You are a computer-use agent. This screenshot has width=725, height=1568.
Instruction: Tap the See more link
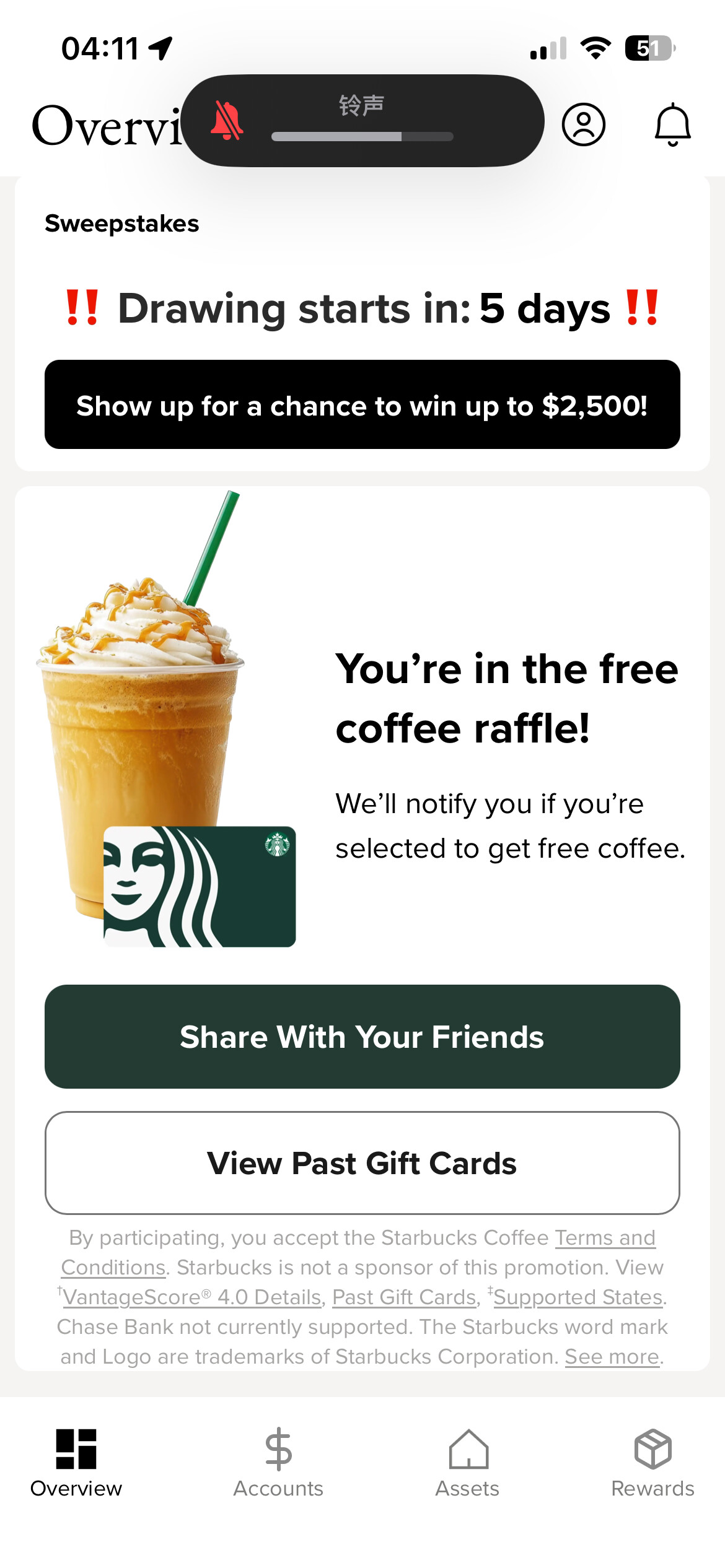tap(612, 1357)
